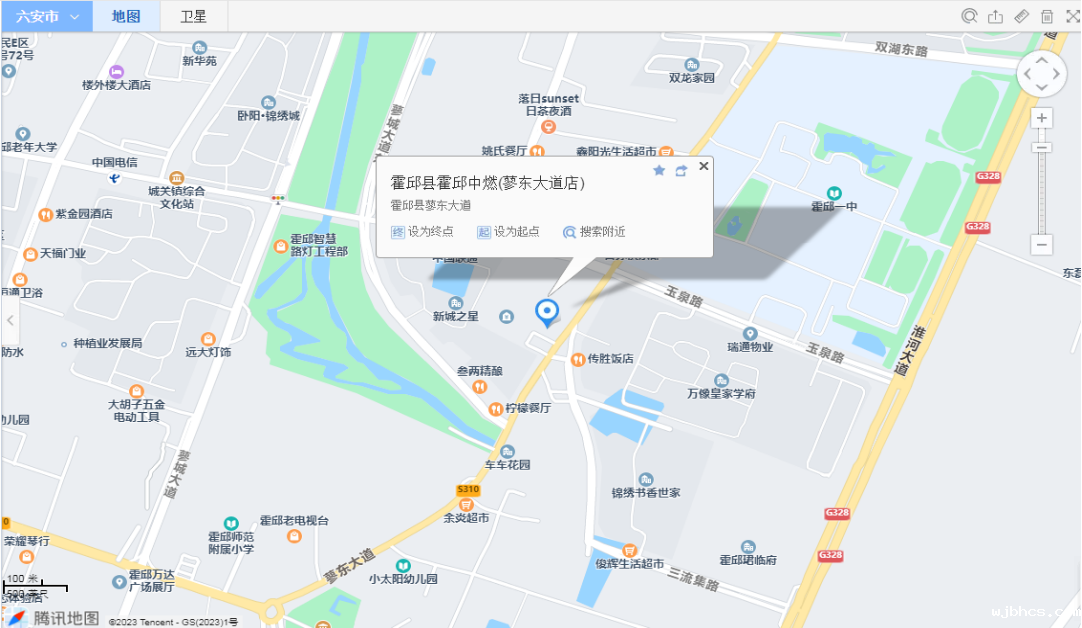Tap the zoom level slider track
1082x628 pixels.
[1042, 190]
